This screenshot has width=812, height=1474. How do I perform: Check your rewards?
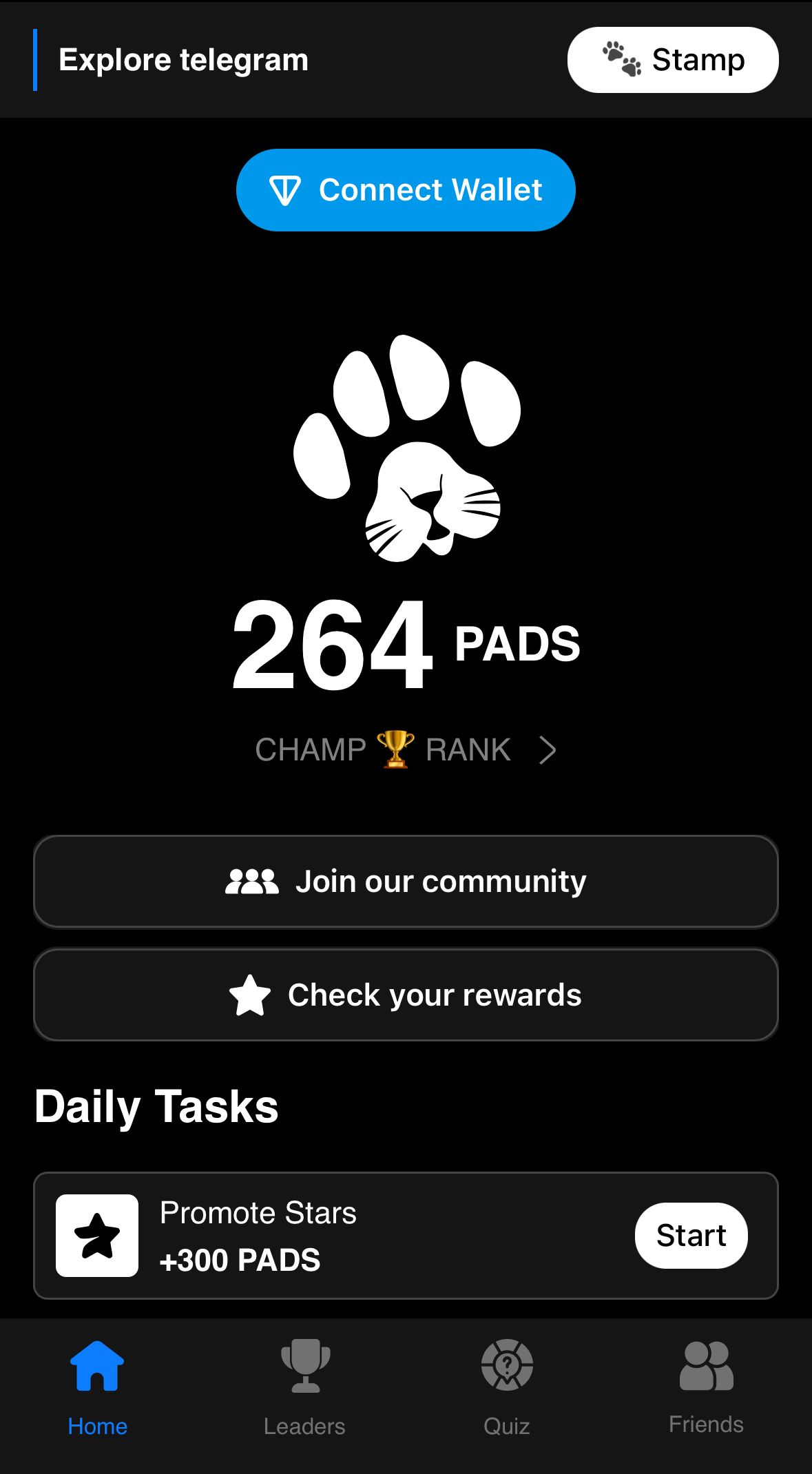click(406, 995)
